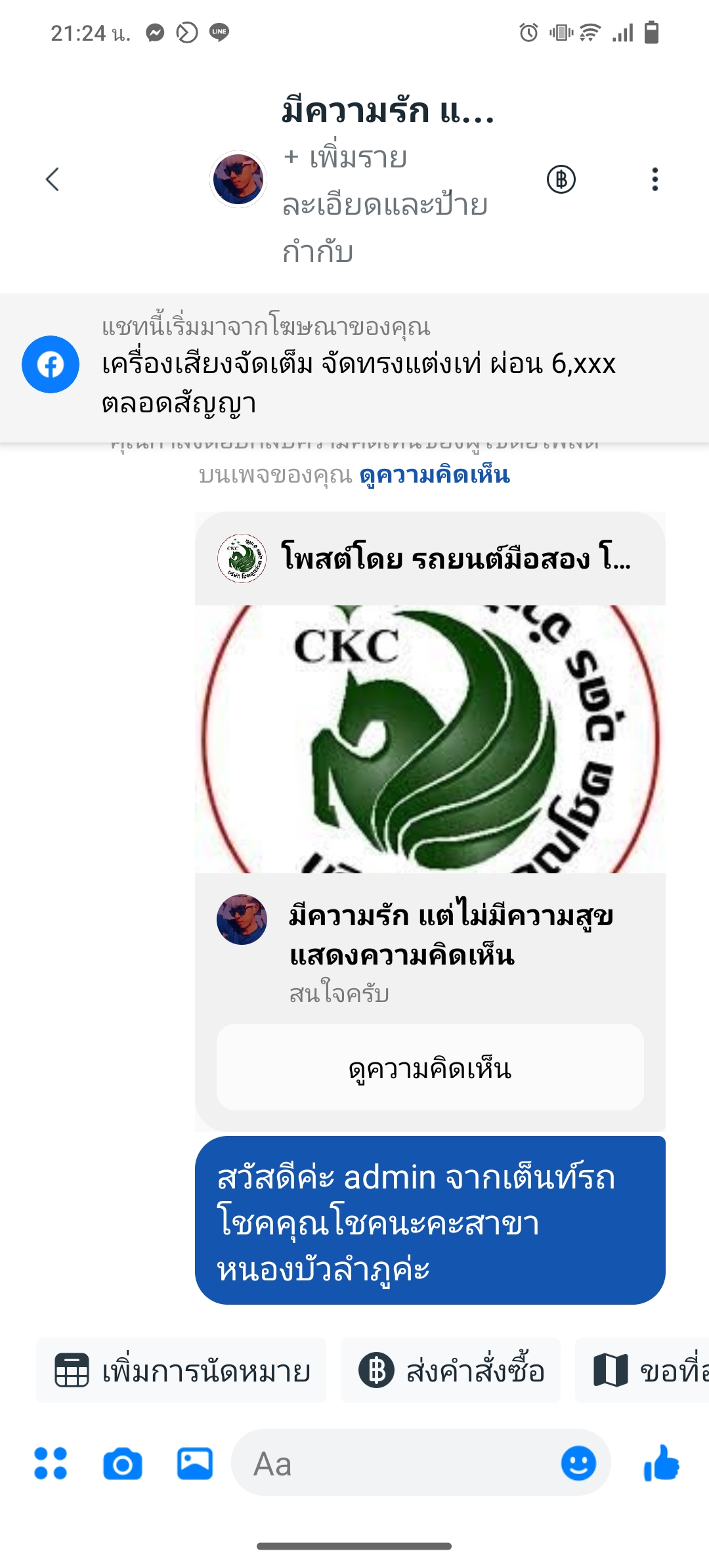Send a thumbs-up like
This screenshot has width=709, height=1568.
tap(661, 1463)
